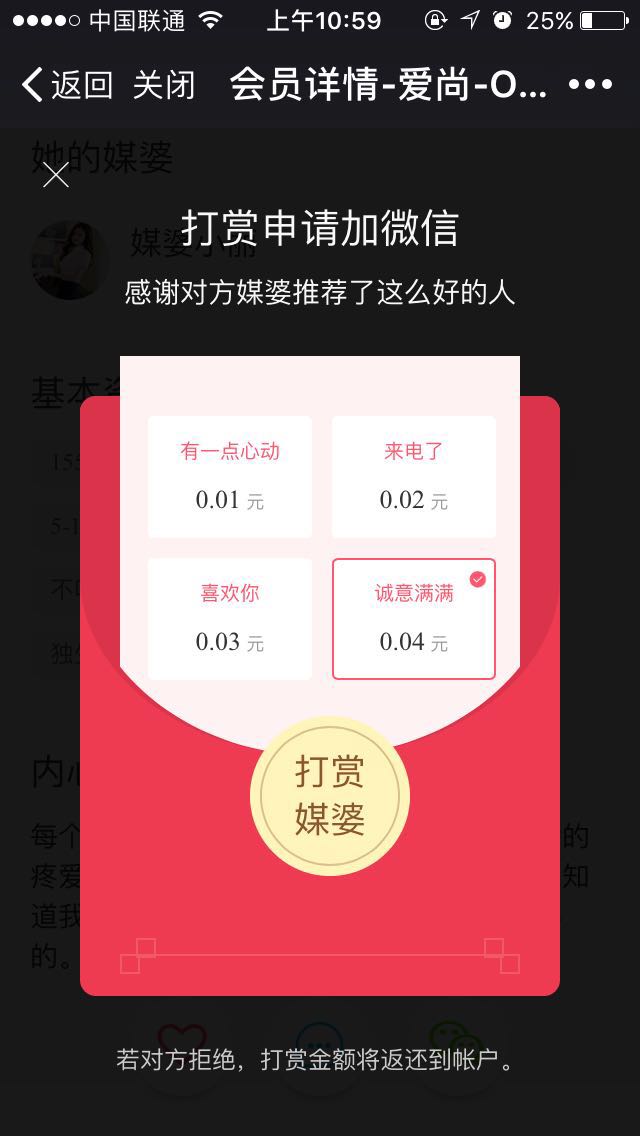Select the 诚意满满 0.04元 option
This screenshot has height=1136, width=640.
(414, 618)
